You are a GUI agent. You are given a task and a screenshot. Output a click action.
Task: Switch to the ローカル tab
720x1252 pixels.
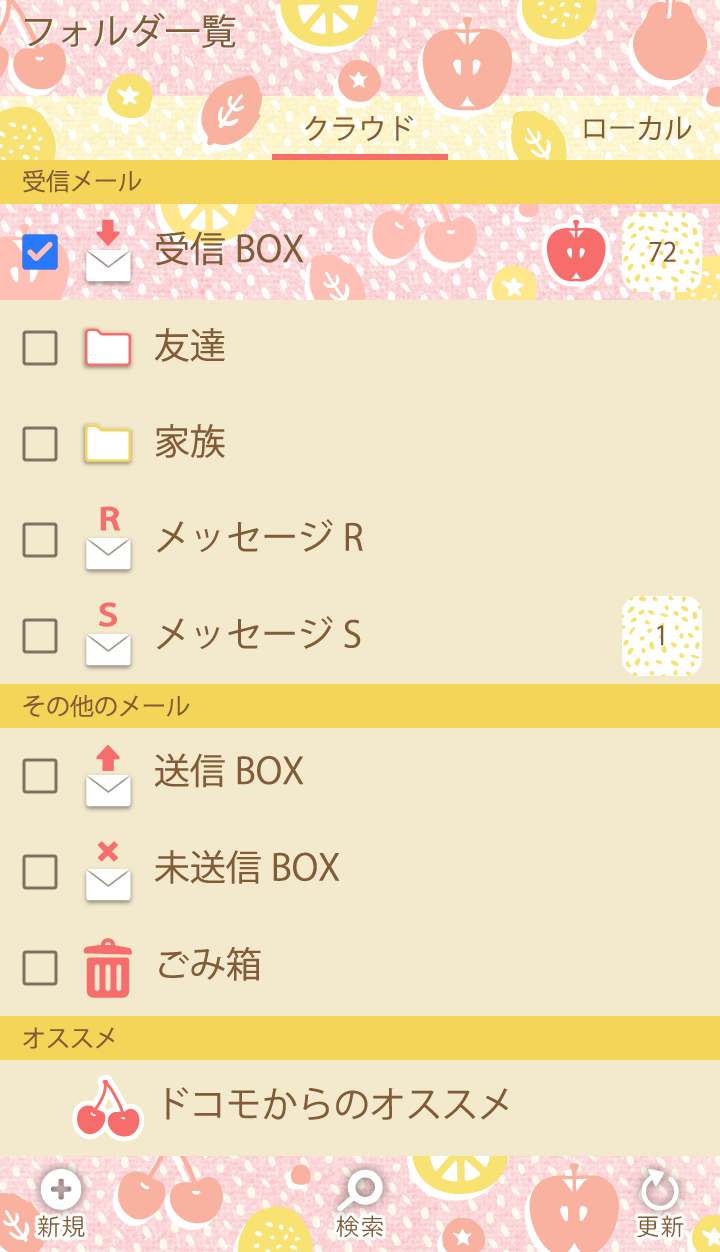[636, 128]
